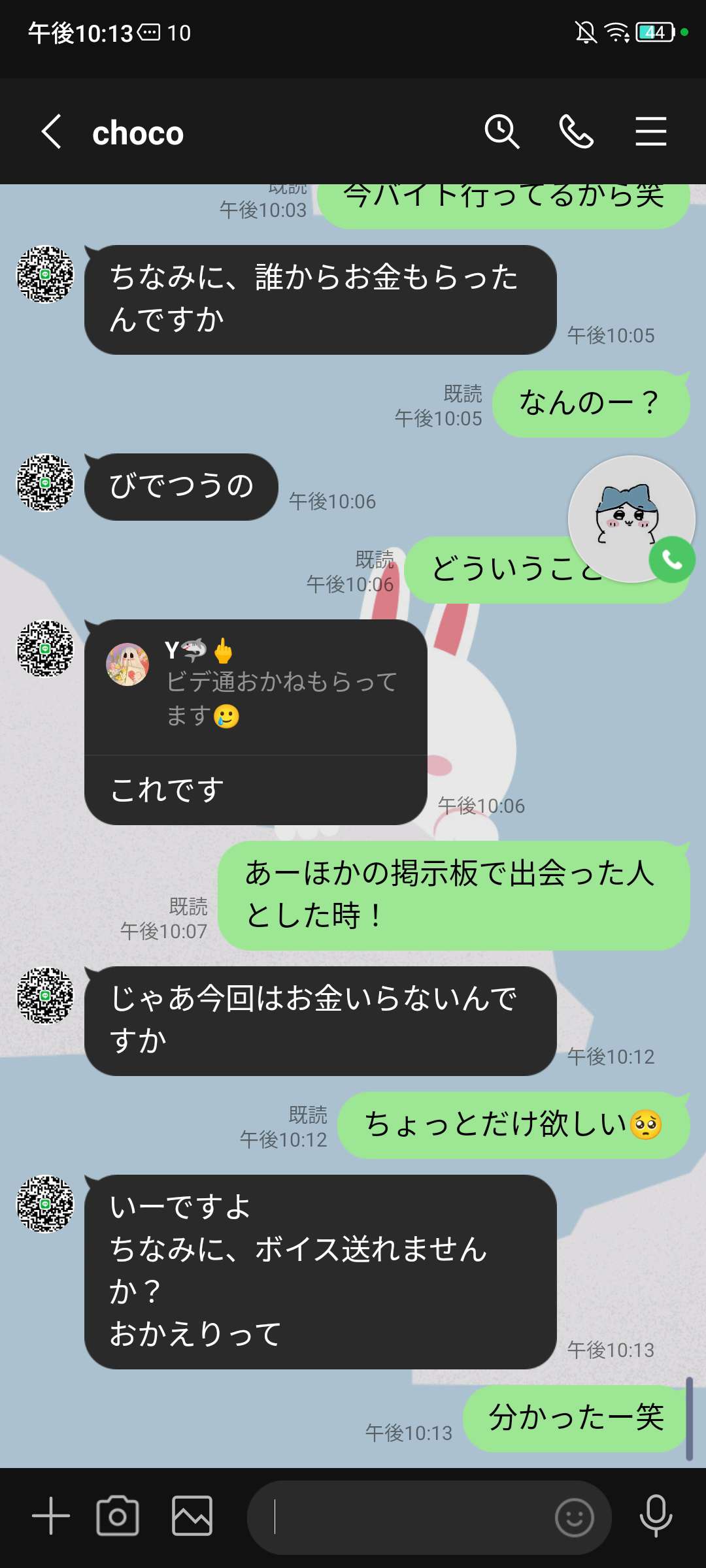
Task: Launch the camera from the chat bar
Action: [118, 1516]
